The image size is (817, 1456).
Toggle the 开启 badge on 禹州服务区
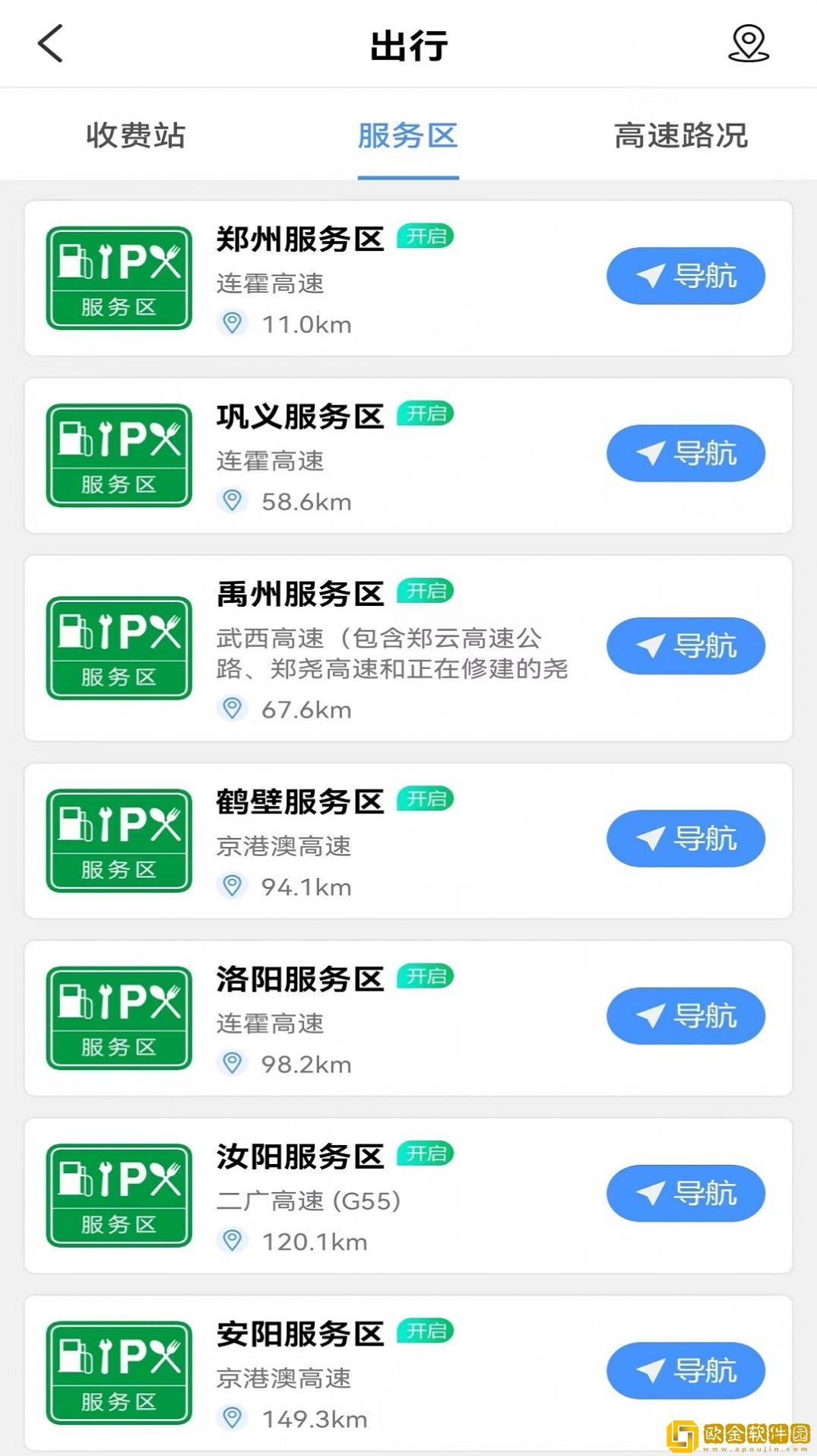point(426,589)
